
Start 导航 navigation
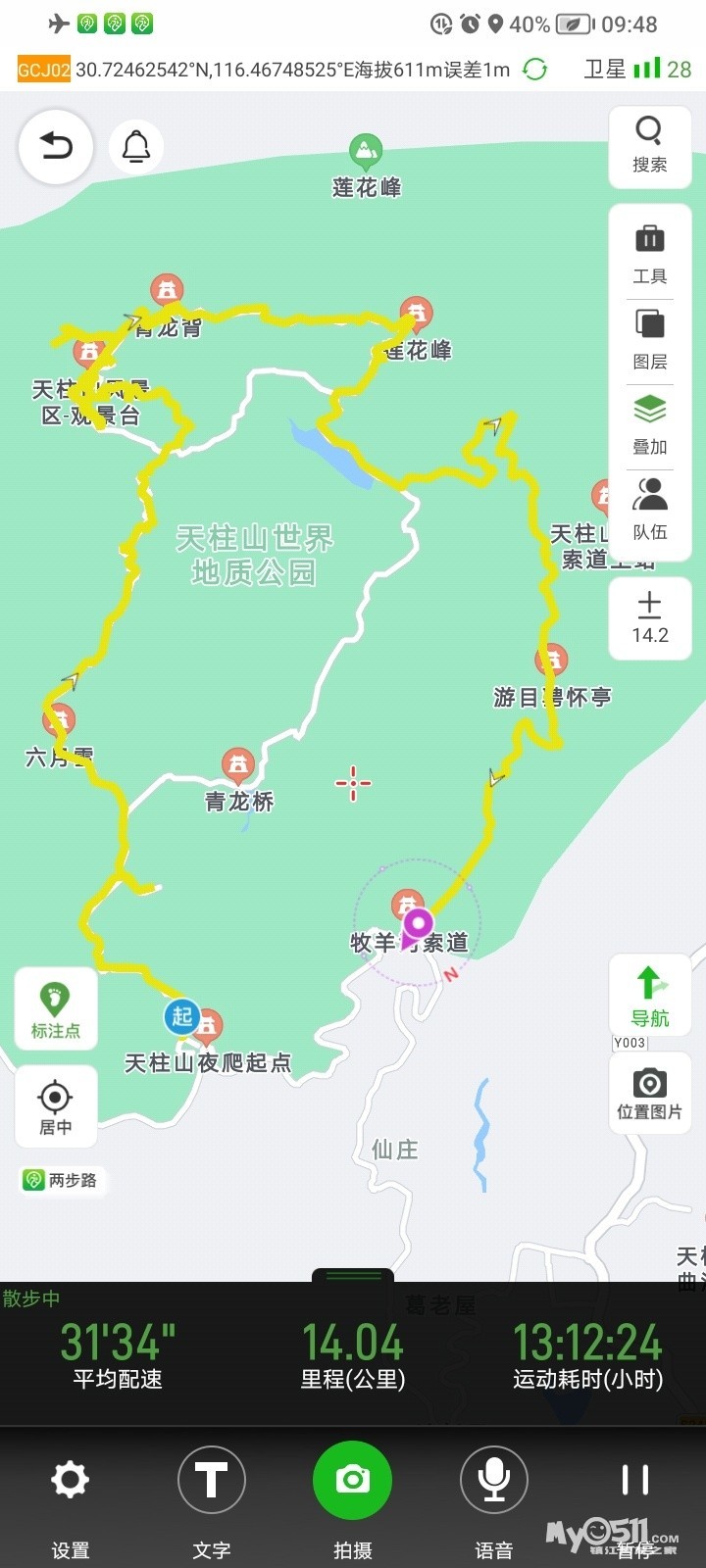click(649, 995)
